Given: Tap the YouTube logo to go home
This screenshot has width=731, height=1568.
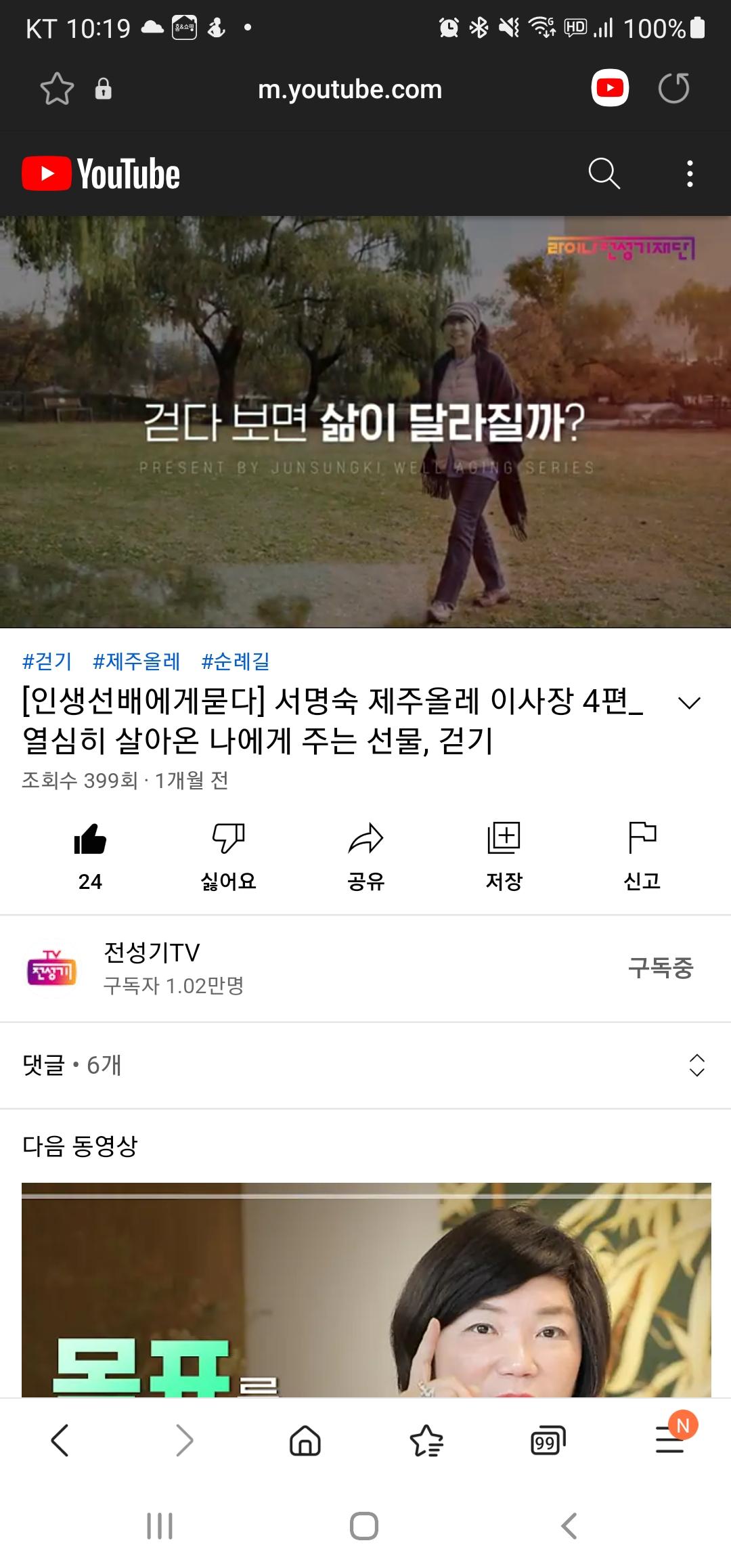Looking at the screenshot, I should tap(102, 174).
